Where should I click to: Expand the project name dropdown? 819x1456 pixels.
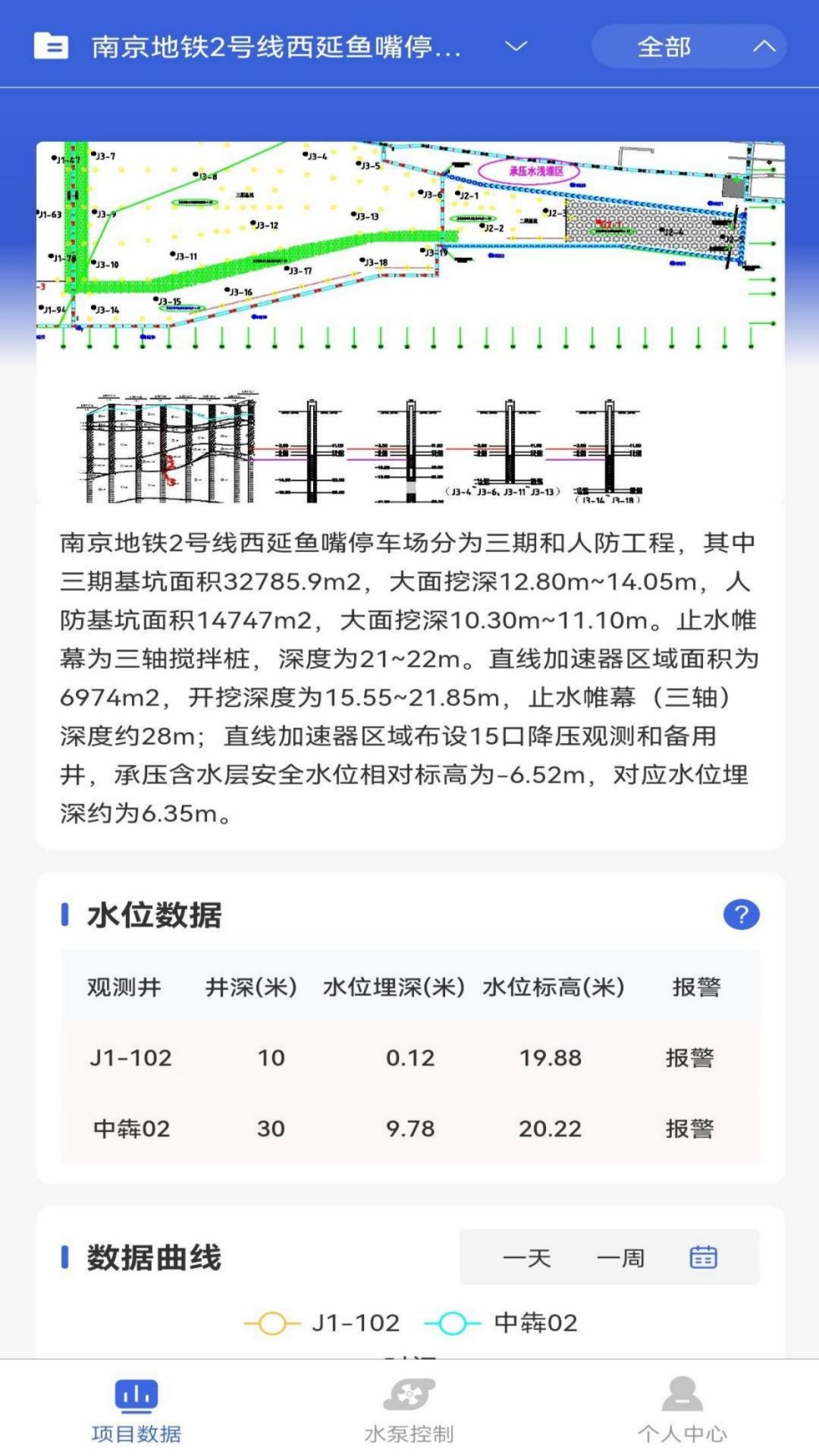click(x=516, y=47)
